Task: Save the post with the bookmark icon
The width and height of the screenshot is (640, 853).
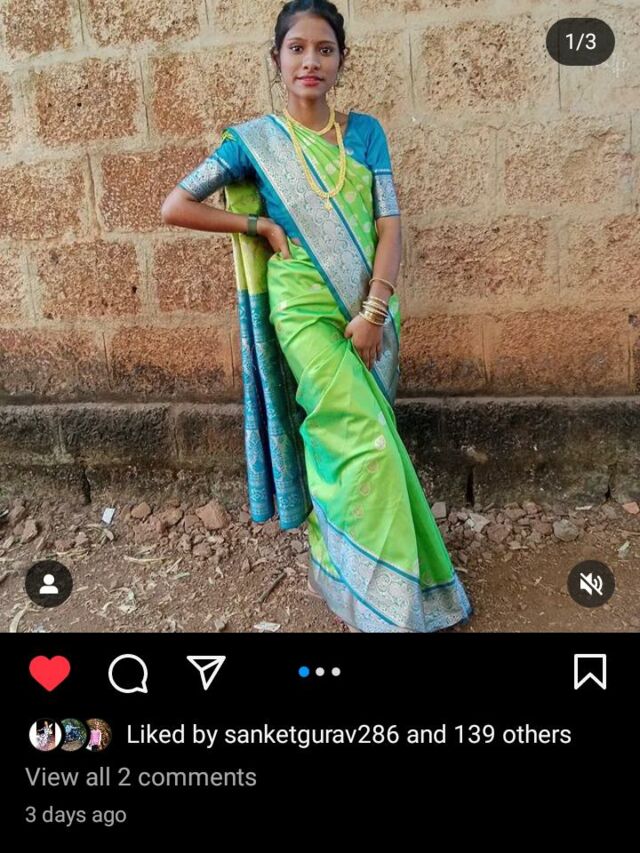Action: 590,672
